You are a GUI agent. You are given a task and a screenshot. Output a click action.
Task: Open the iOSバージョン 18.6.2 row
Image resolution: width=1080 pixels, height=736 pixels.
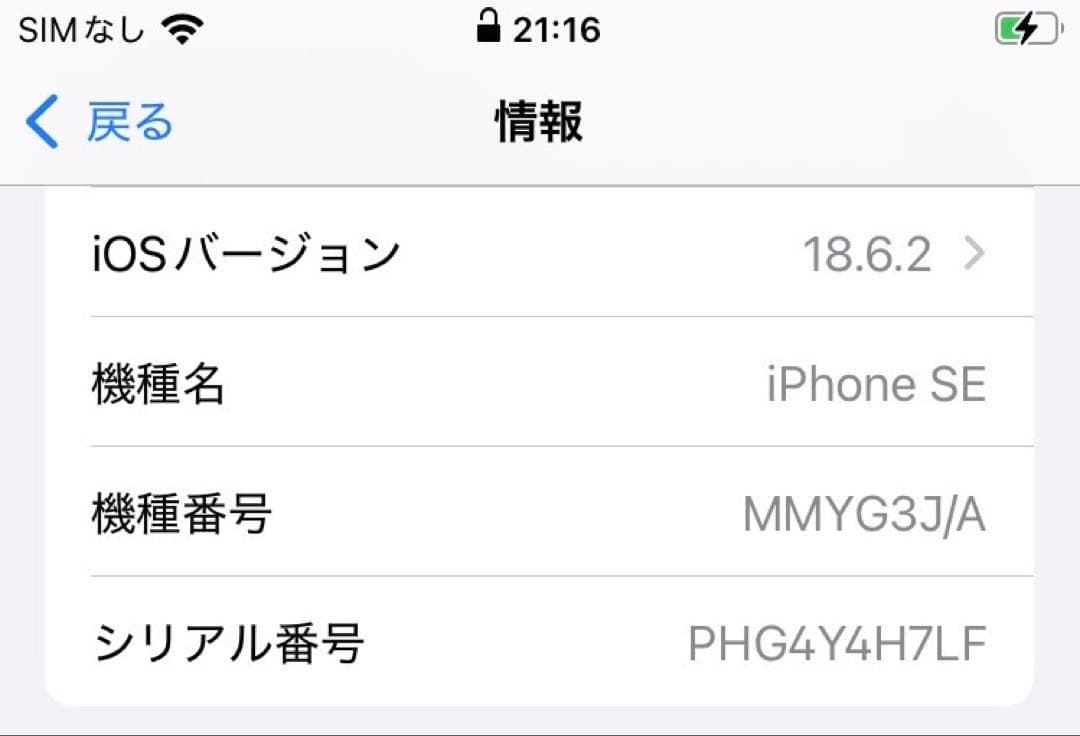point(540,255)
